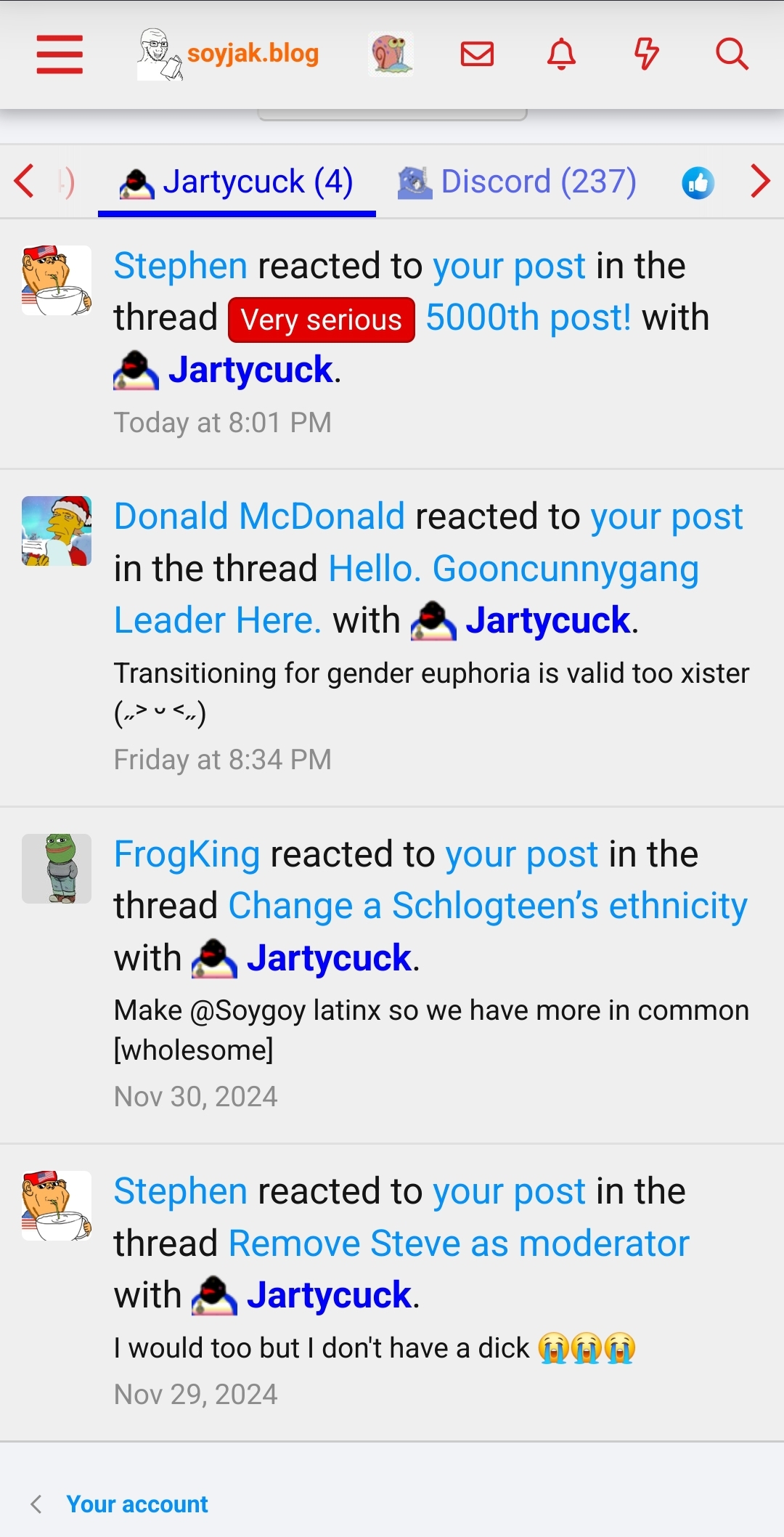784x1537 pixels.
Task: View Donald McDonald's profile
Action: tap(259, 516)
